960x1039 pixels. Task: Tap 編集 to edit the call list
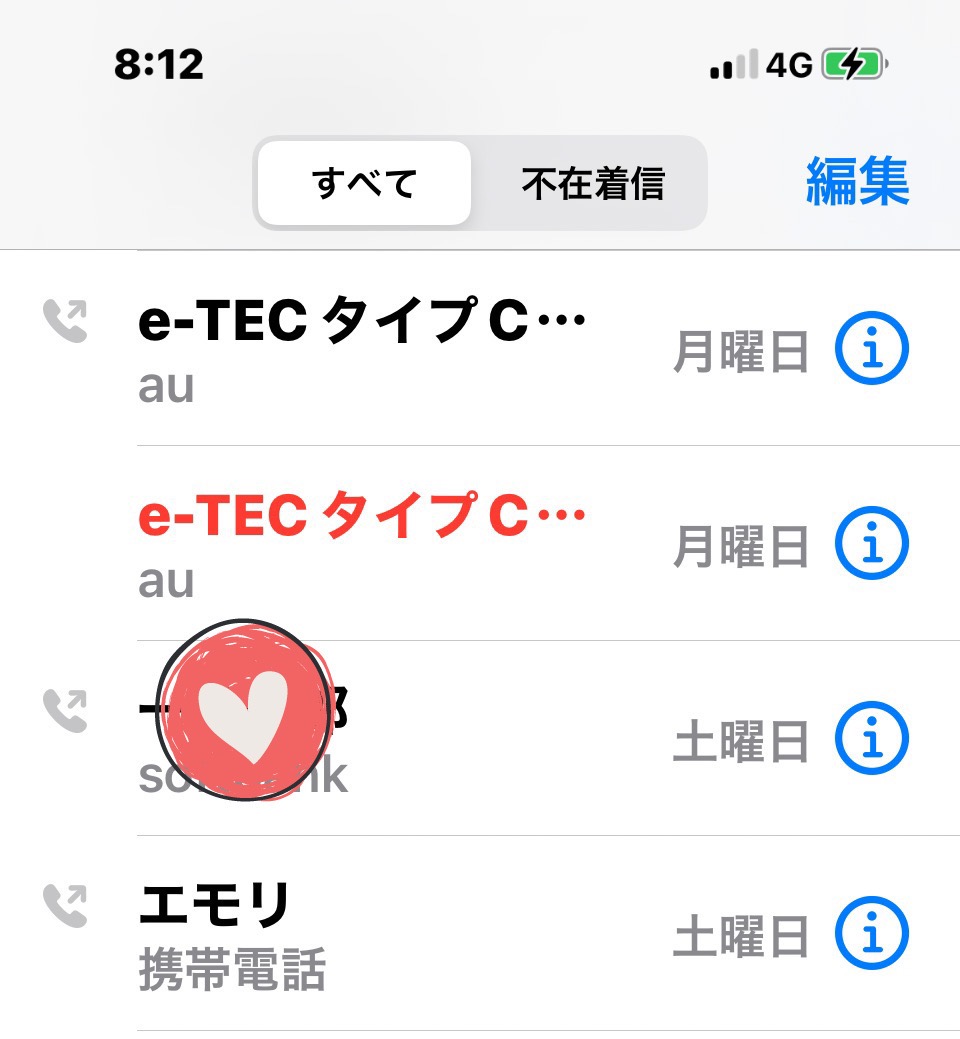(857, 182)
